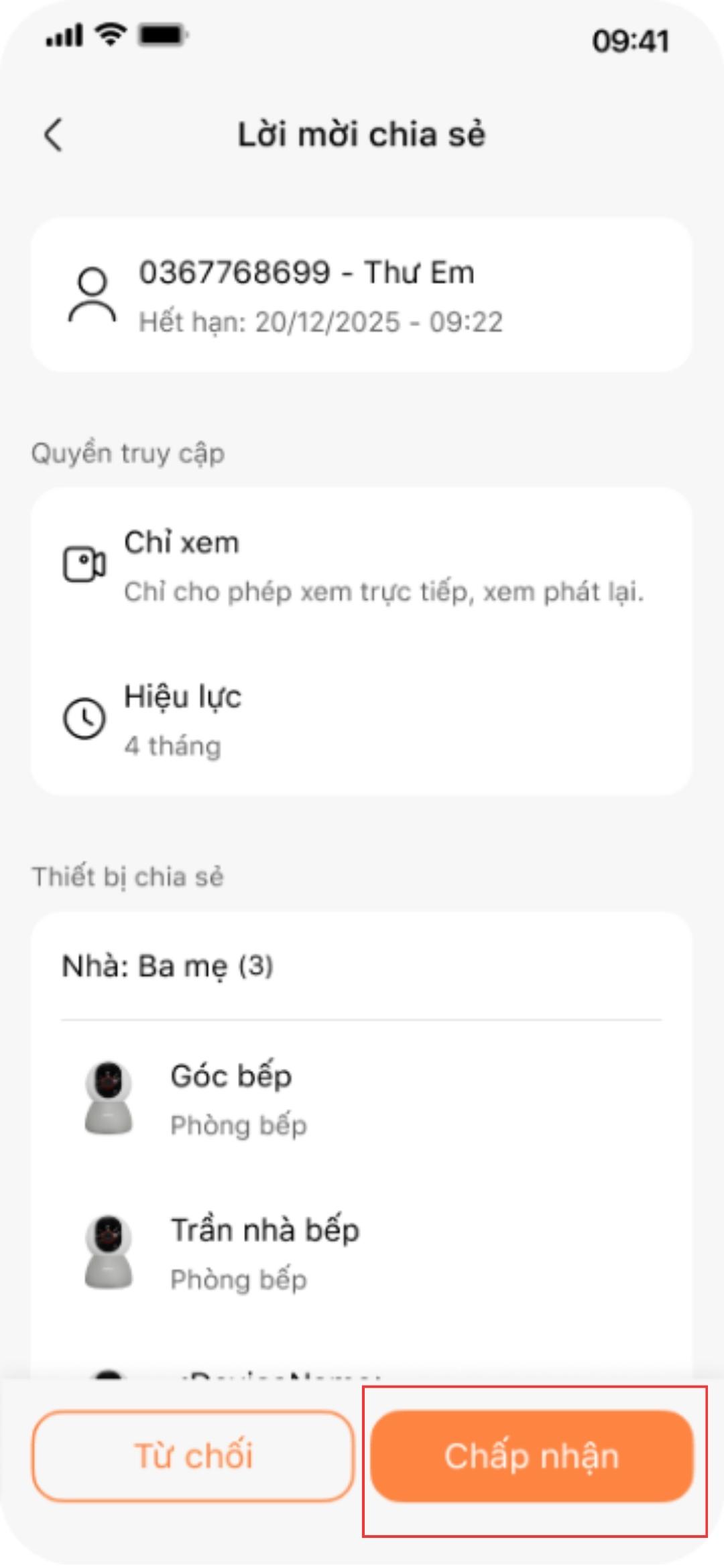
Task: Expand the Nhà: Ba mẹ (3) device group
Action: [168, 967]
